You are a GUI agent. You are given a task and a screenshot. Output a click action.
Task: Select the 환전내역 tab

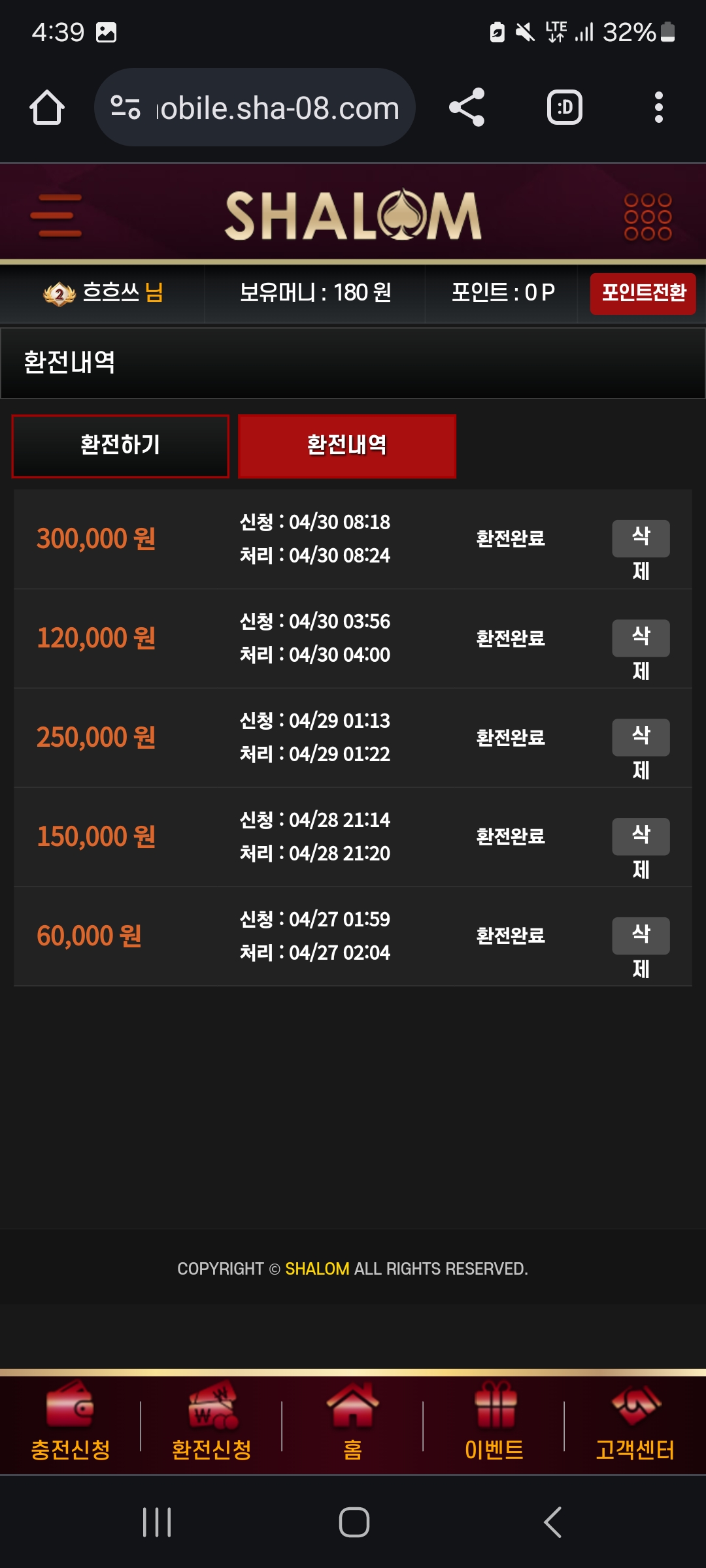(346, 446)
